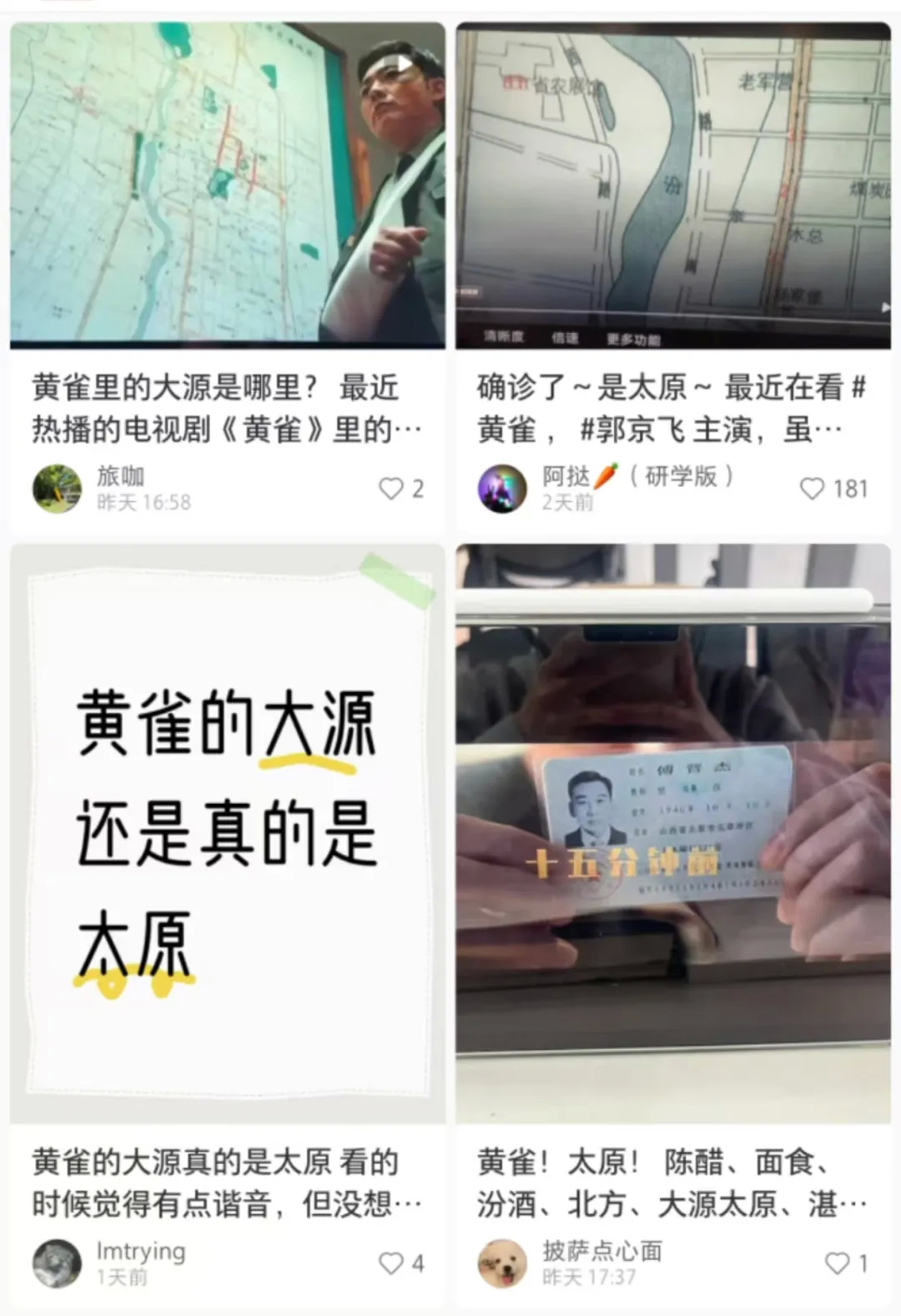Open 披萨点心面's profile avatar
This screenshot has width=901, height=1316.
pyautogui.click(x=502, y=1263)
